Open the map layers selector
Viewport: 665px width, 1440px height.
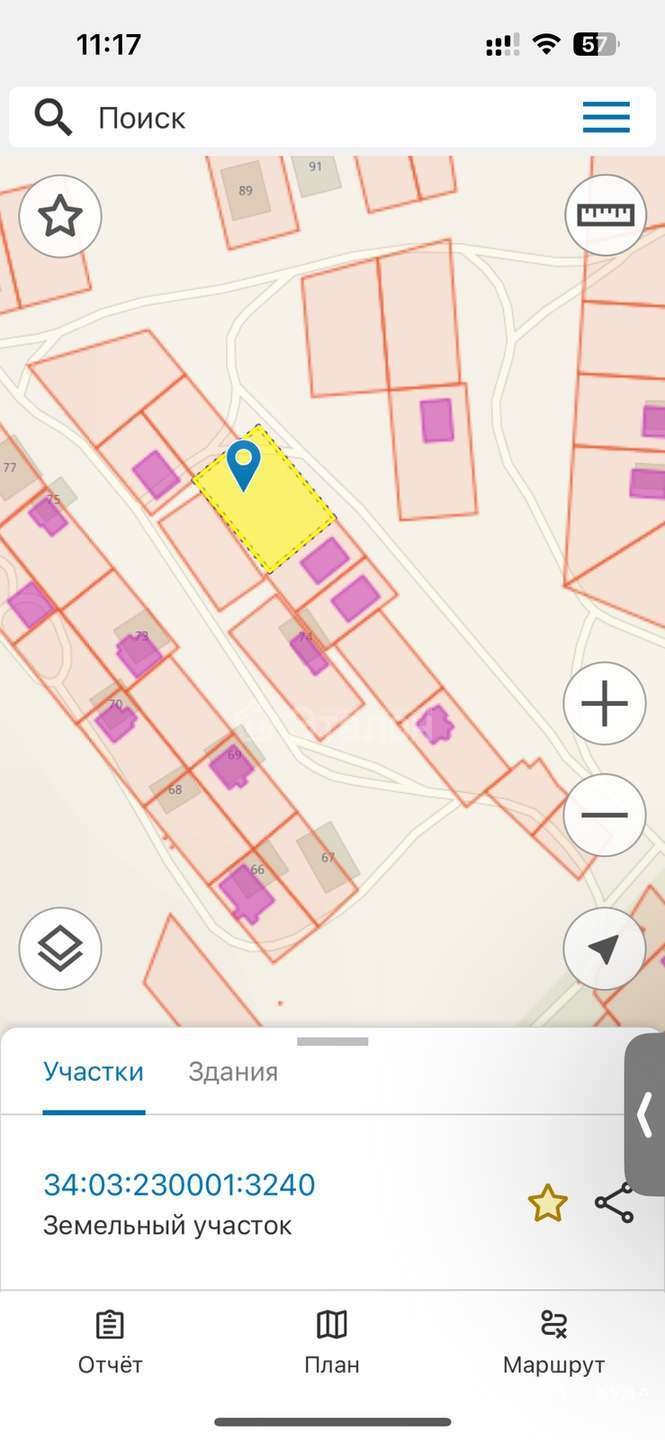tap(60, 949)
